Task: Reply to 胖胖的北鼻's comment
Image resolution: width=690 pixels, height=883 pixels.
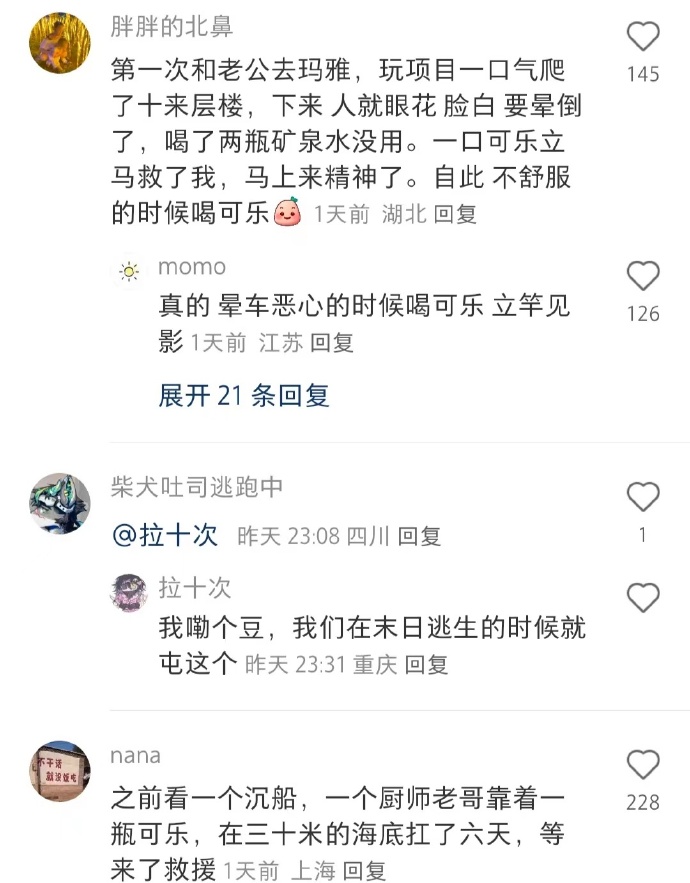Action: (455, 214)
